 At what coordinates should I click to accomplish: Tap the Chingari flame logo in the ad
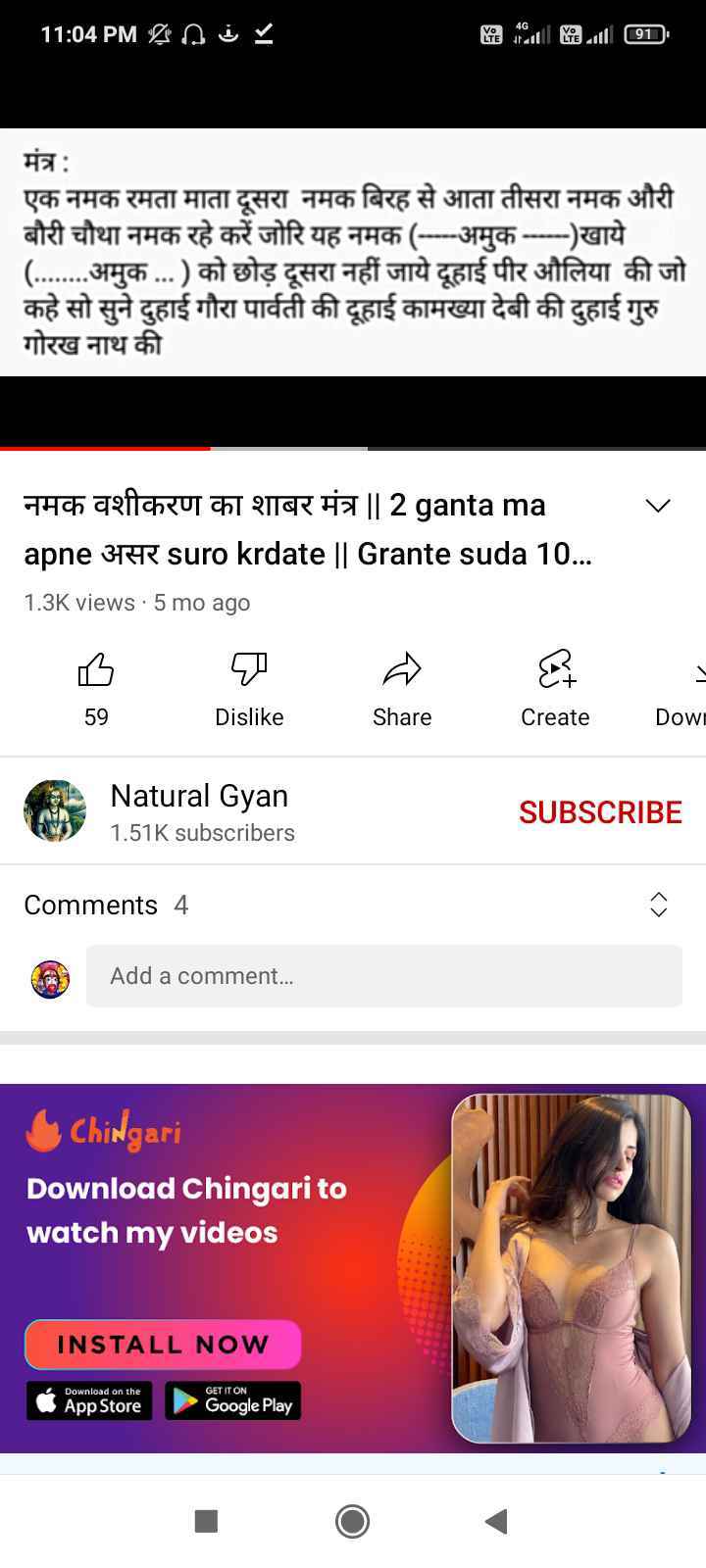[43, 1129]
